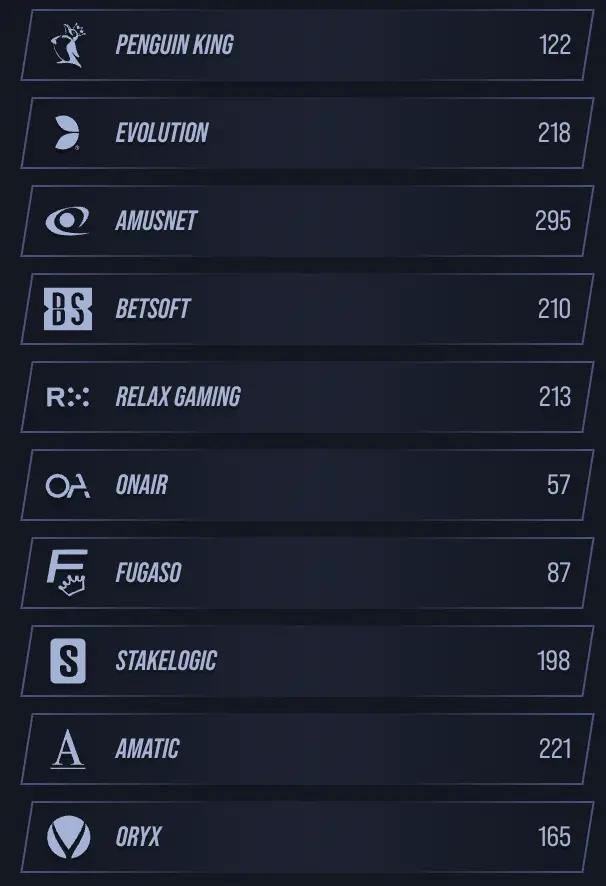The height and width of the screenshot is (886, 606).
Task: Tap the OnAir provider row
Action: [x=305, y=485]
